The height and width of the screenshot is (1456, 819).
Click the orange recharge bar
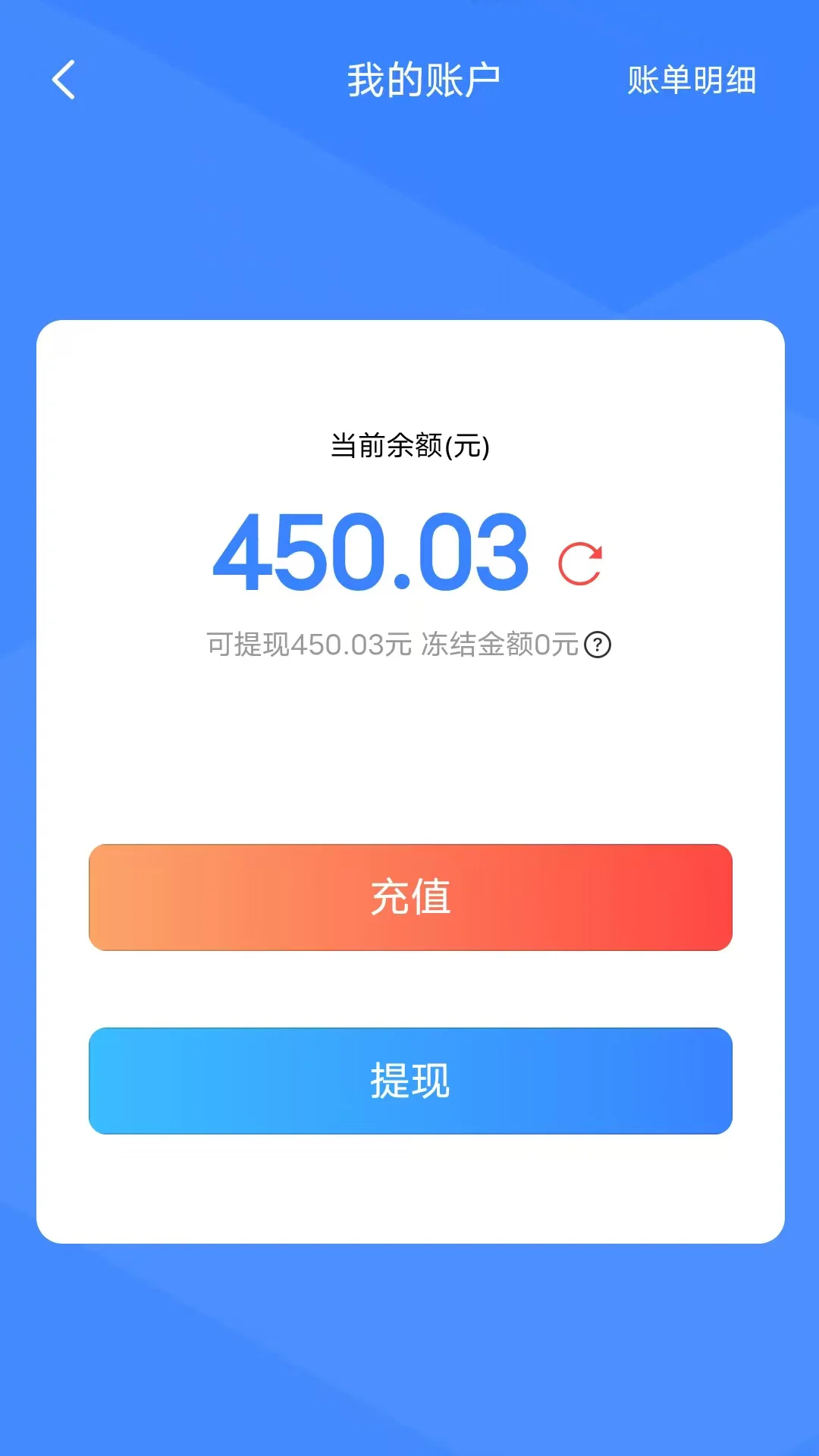click(409, 897)
